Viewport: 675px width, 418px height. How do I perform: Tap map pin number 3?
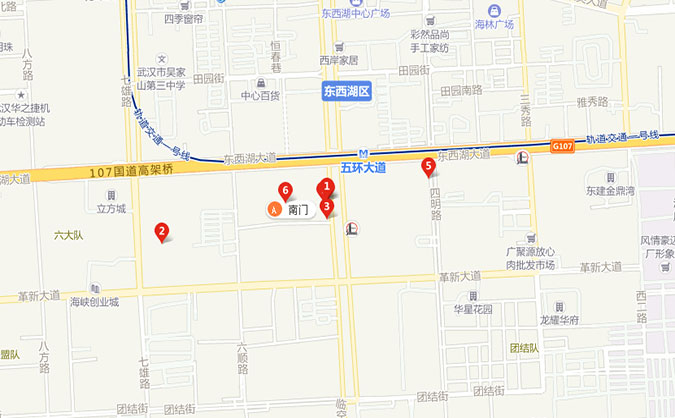(x=326, y=207)
